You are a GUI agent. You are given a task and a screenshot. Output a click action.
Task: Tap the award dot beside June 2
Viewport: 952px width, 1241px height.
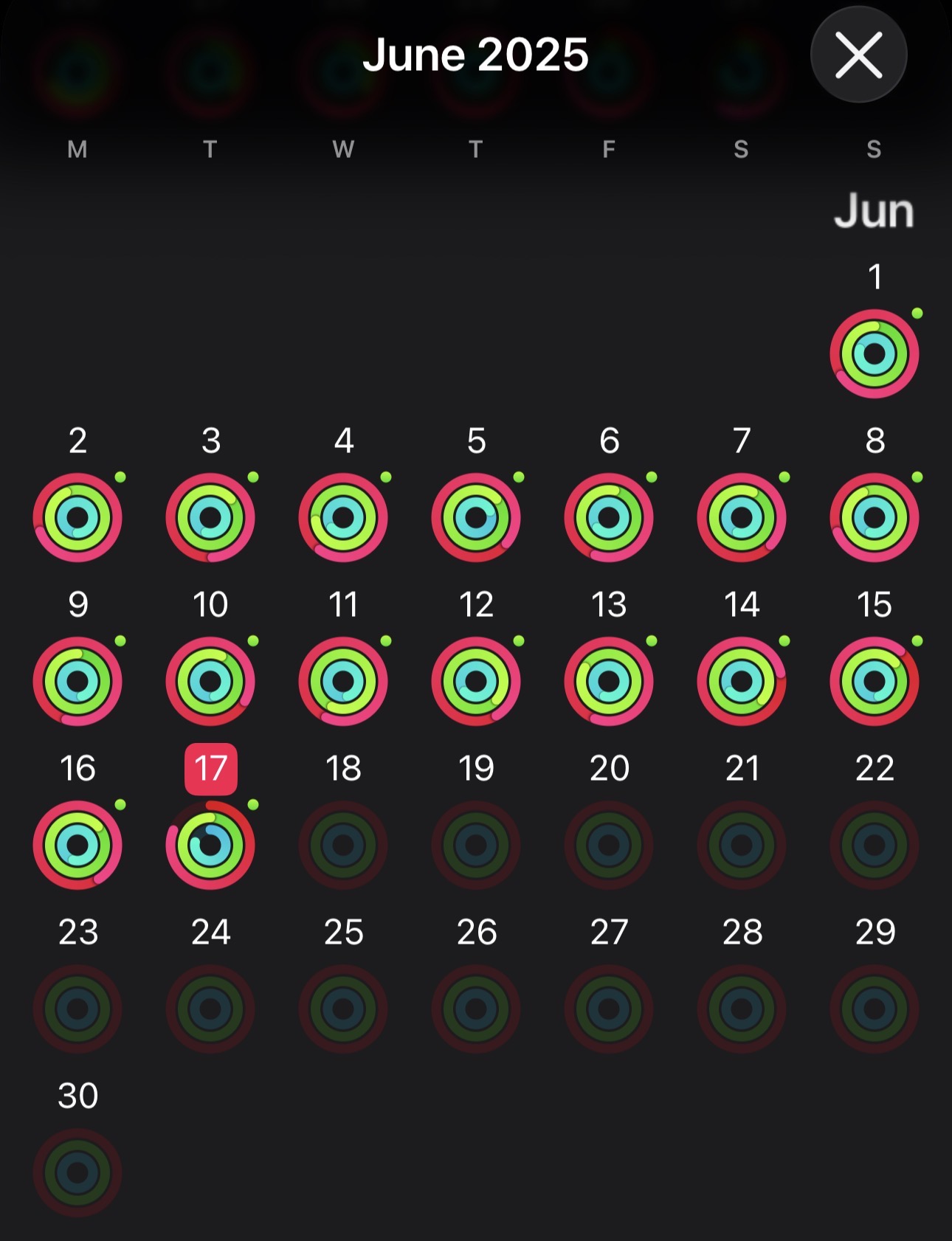122,477
